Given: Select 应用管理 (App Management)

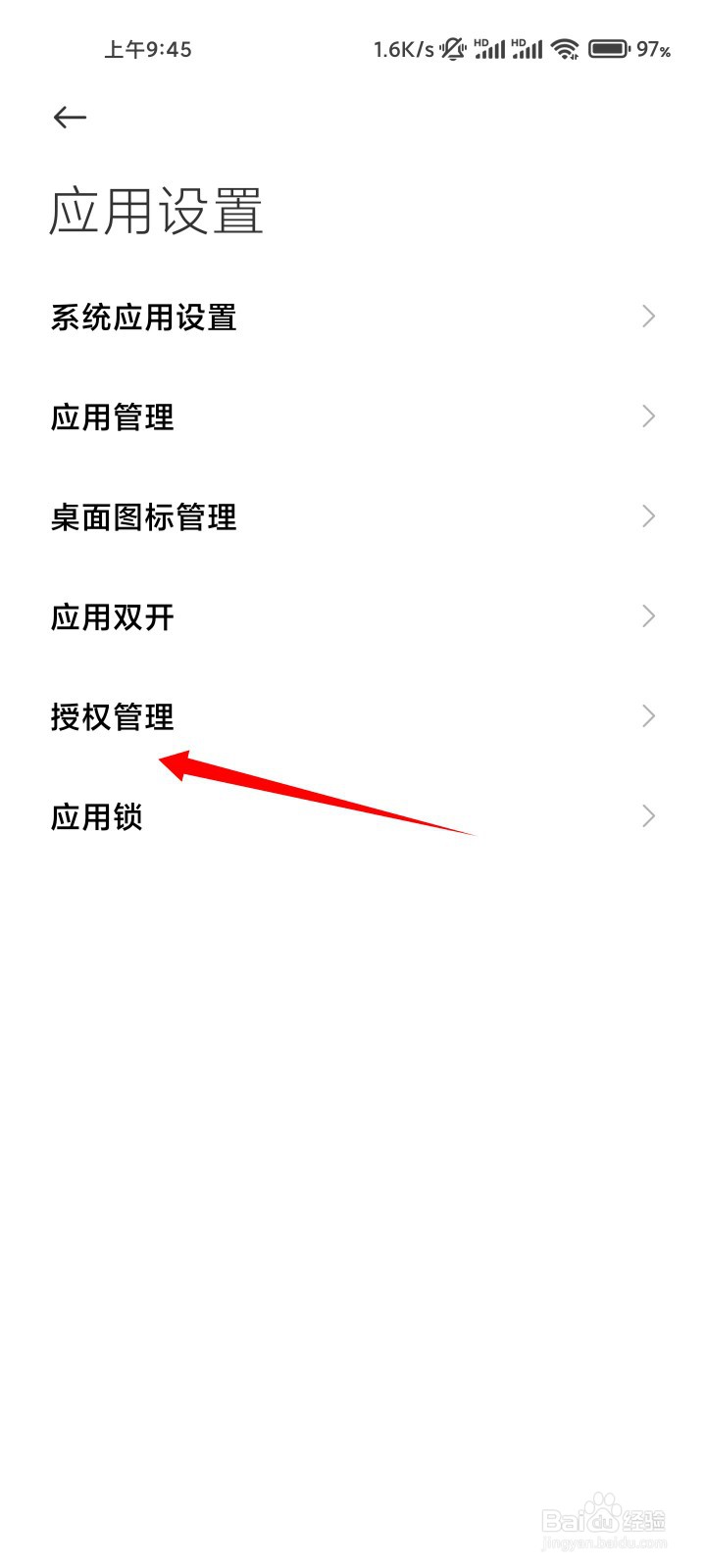Looking at the screenshot, I should tap(113, 417).
